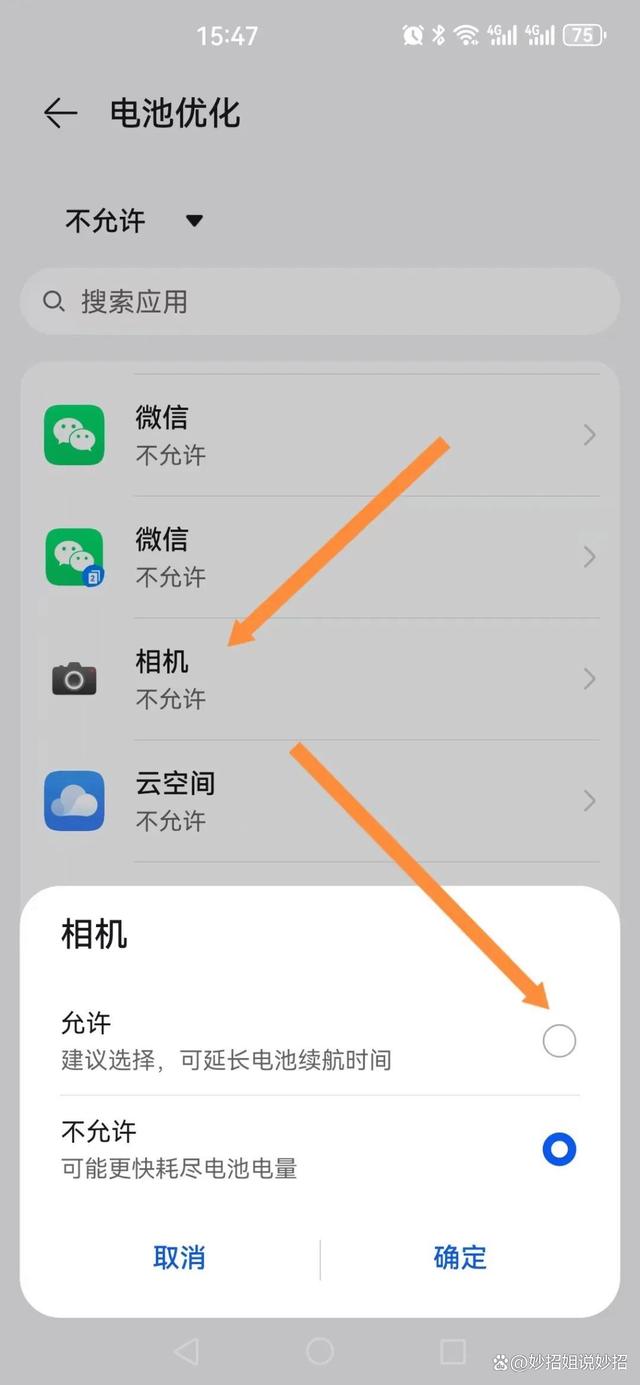Expand the 不允许 filter dropdown
The image size is (640, 1385).
coord(134,220)
